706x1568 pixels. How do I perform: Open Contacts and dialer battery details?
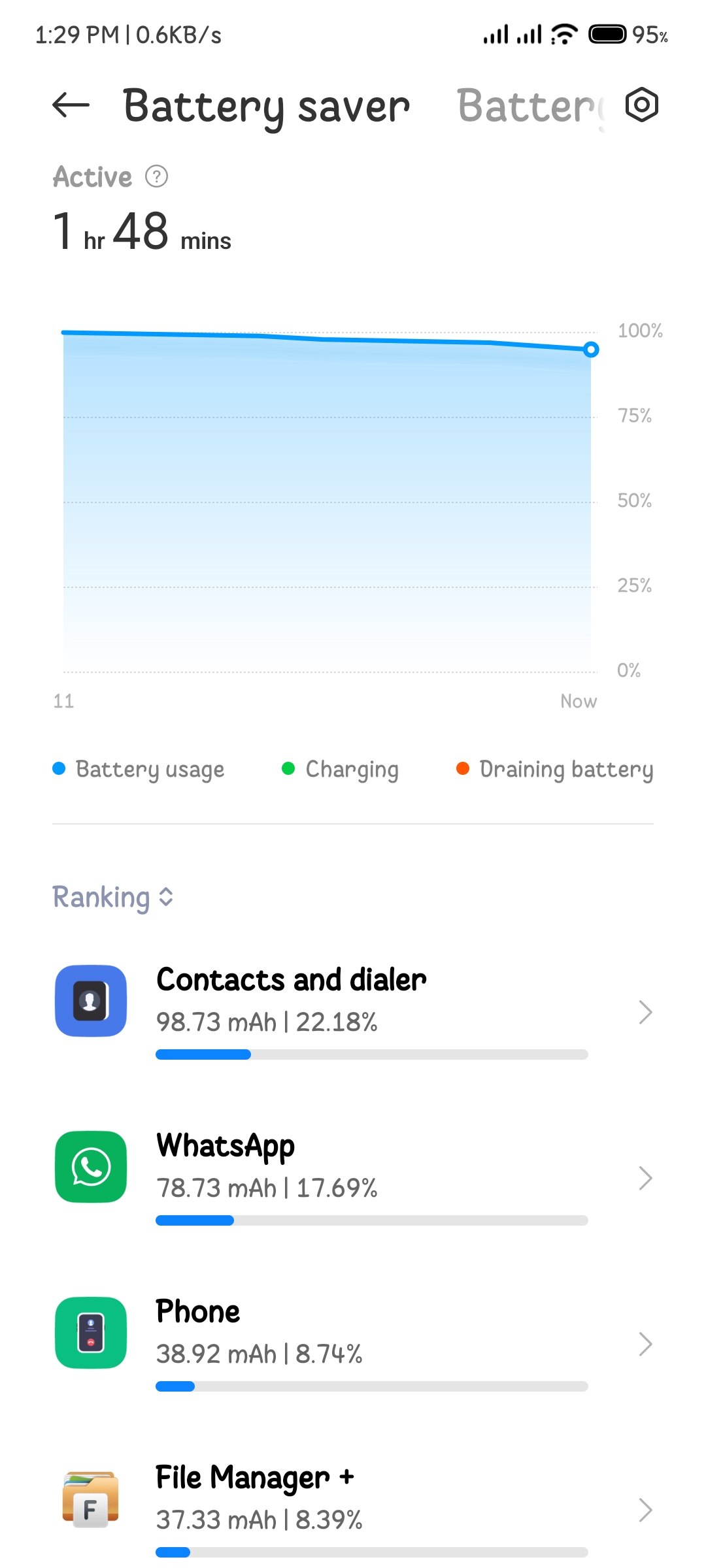pyautogui.click(x=353, y=1011)
